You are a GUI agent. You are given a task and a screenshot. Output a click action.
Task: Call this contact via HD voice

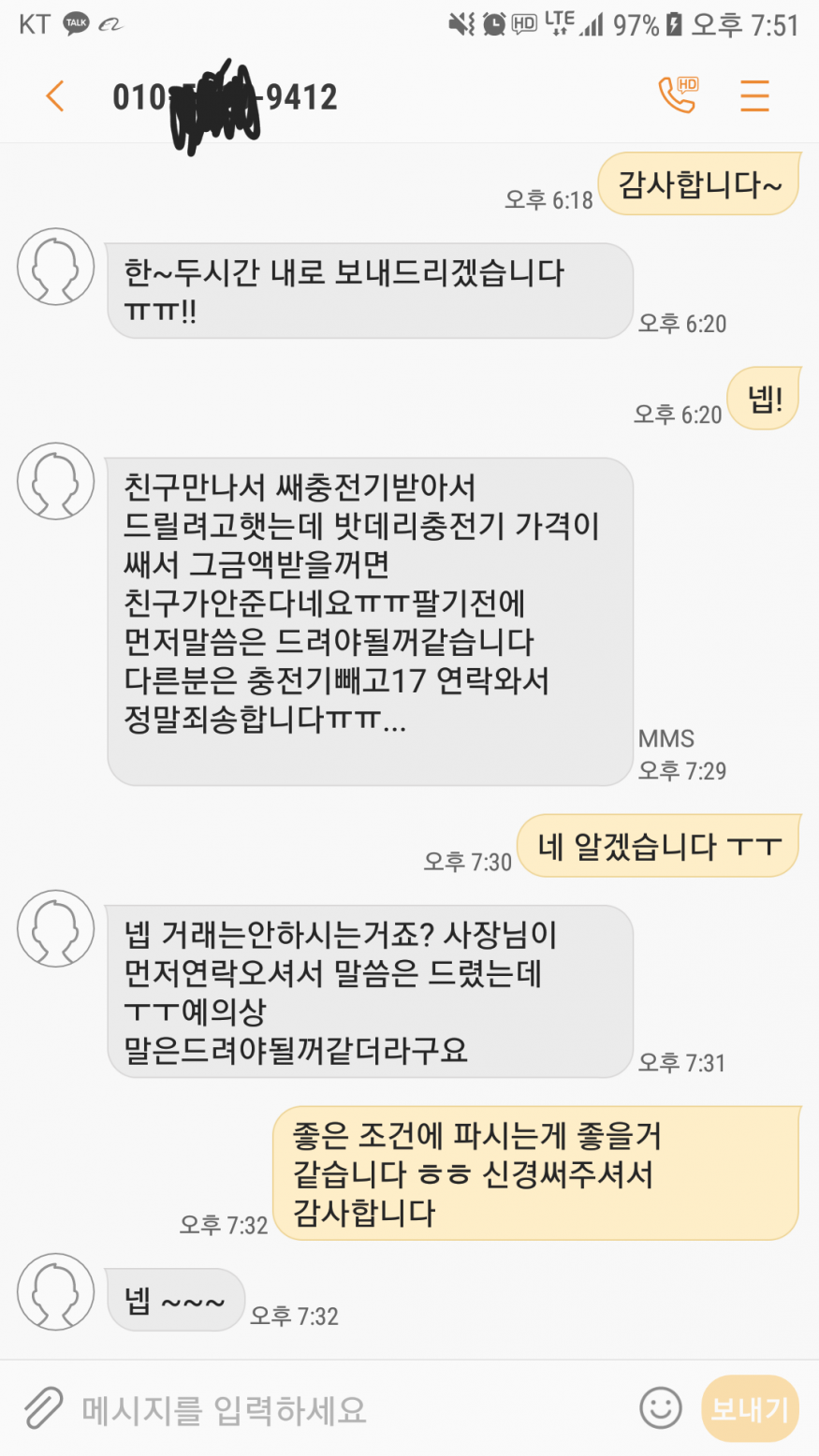(x=678, y=95)
